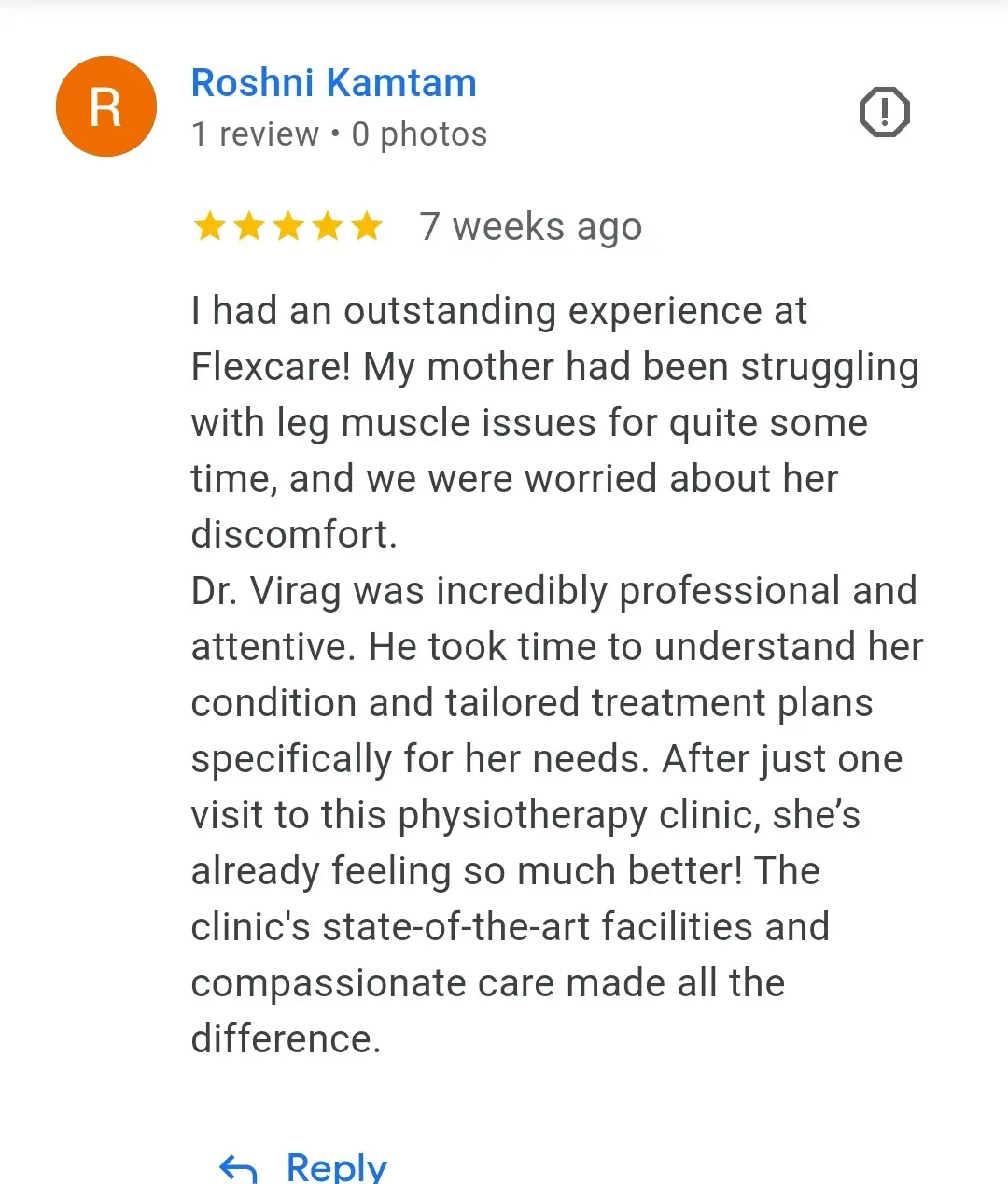Image resolution: width=1008 pixels, height=1184 pixels.
Task: Open Roshni Kamtam's reviewer profile
Action: (333, 83)
